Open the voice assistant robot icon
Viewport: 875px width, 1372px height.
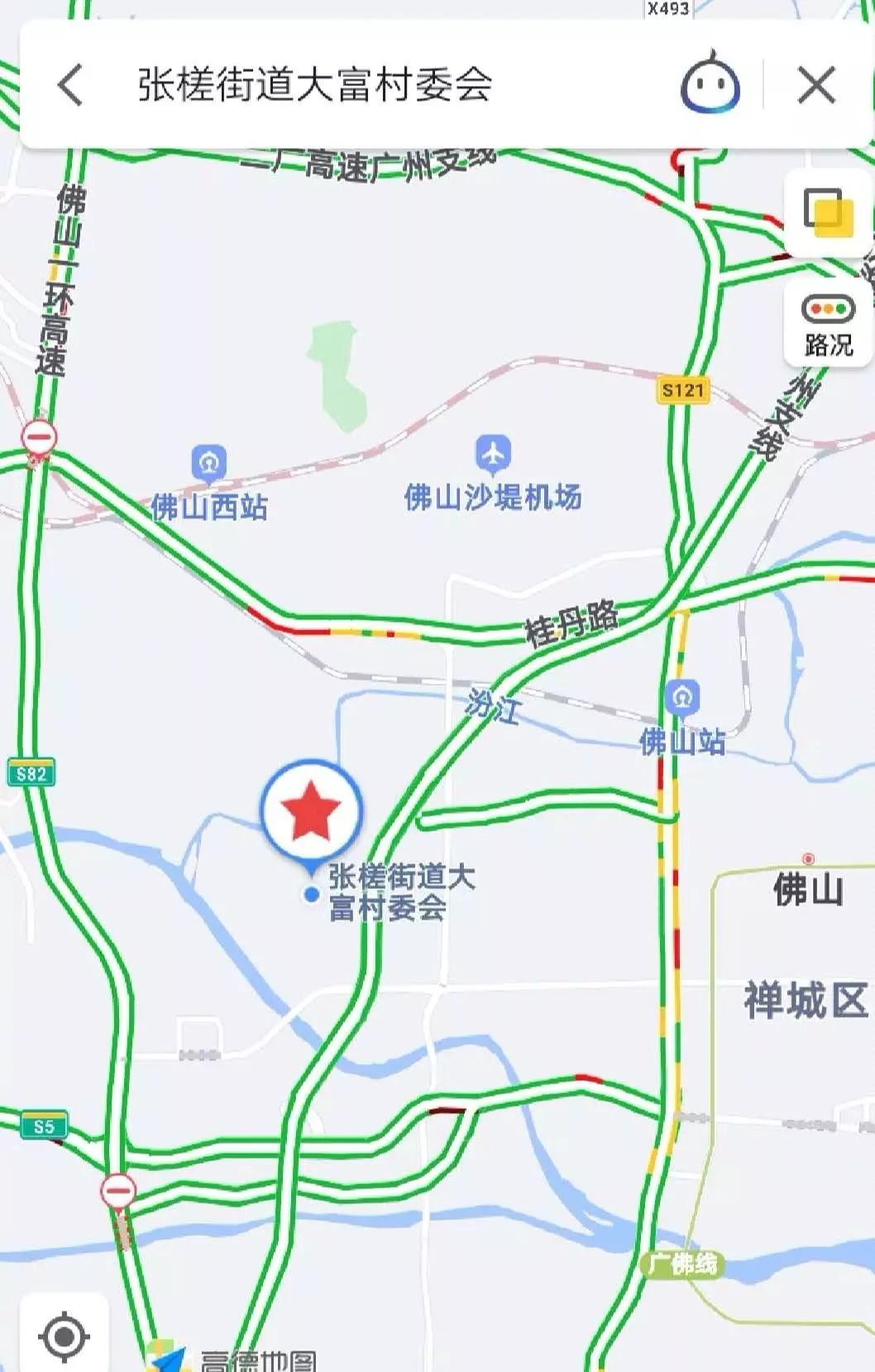pos(710,85)
